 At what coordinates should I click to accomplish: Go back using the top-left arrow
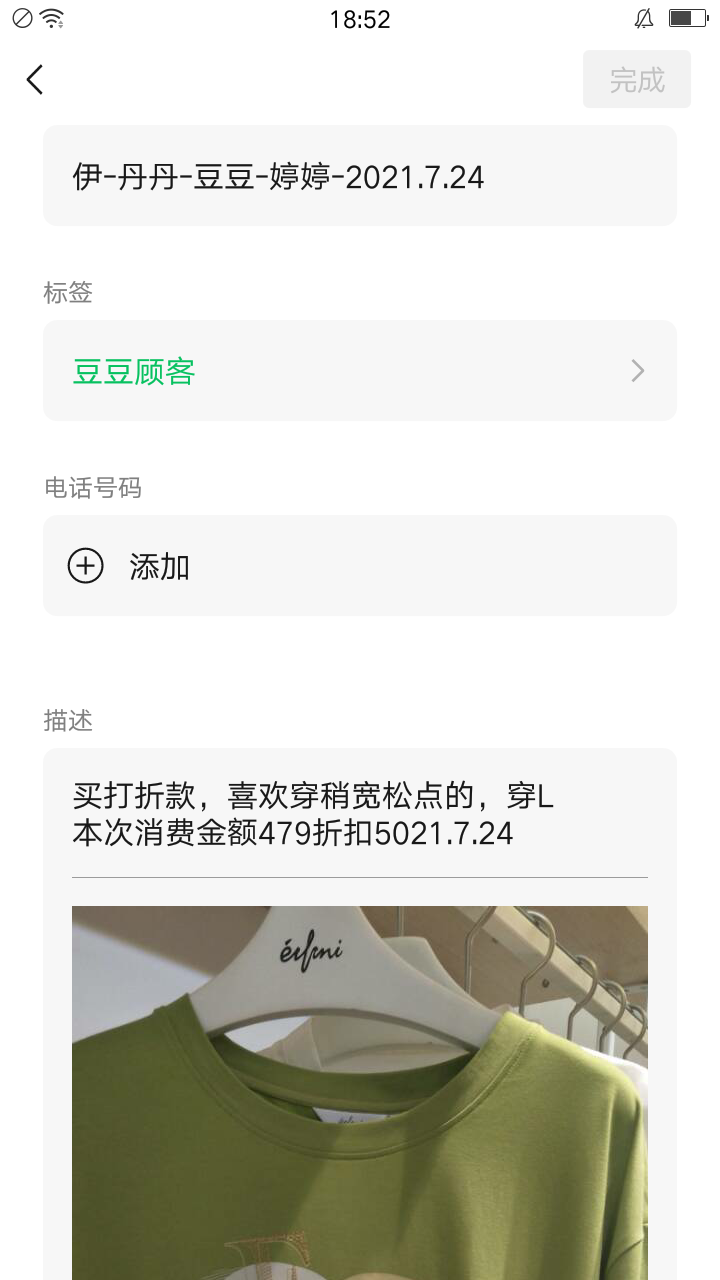coord(36,80)
